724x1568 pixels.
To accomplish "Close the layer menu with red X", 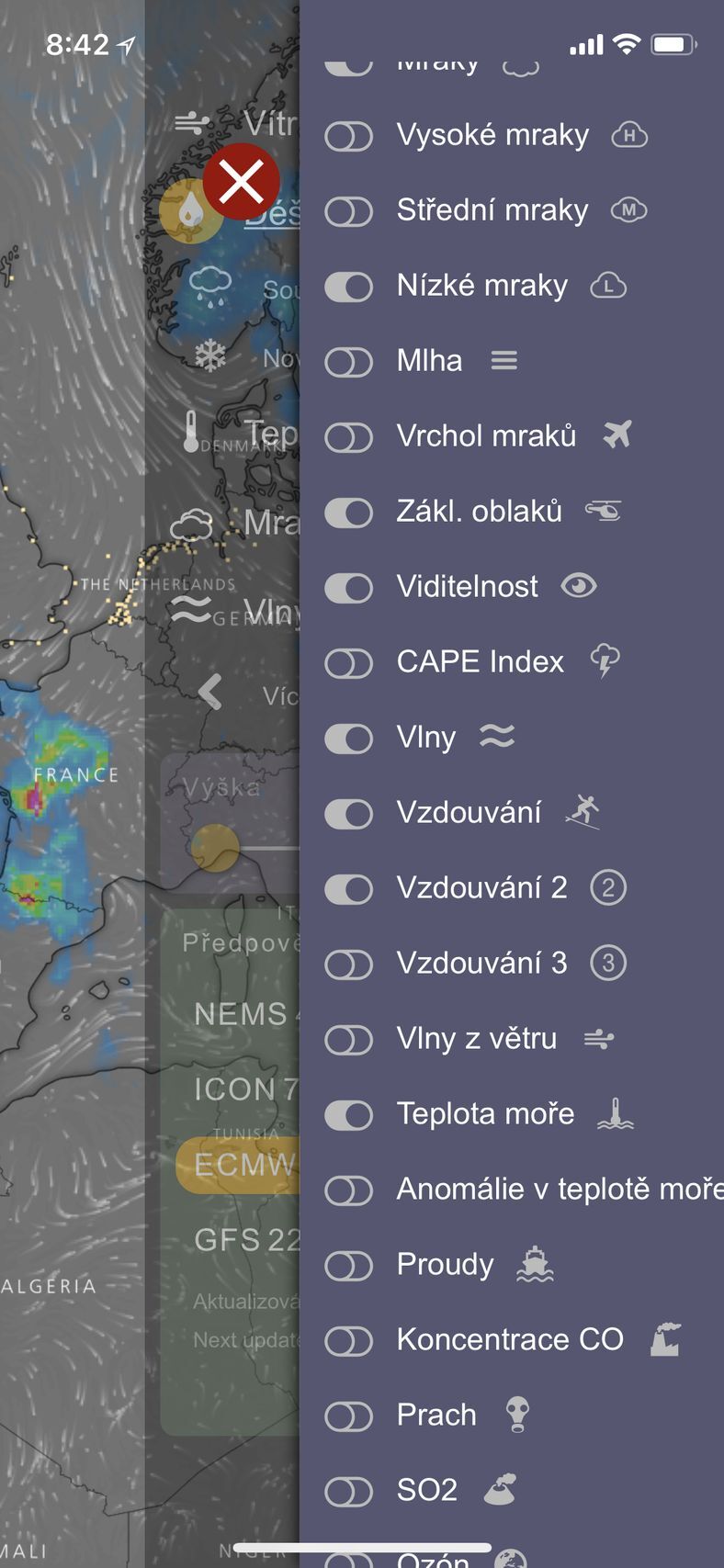I will (242, 182).
